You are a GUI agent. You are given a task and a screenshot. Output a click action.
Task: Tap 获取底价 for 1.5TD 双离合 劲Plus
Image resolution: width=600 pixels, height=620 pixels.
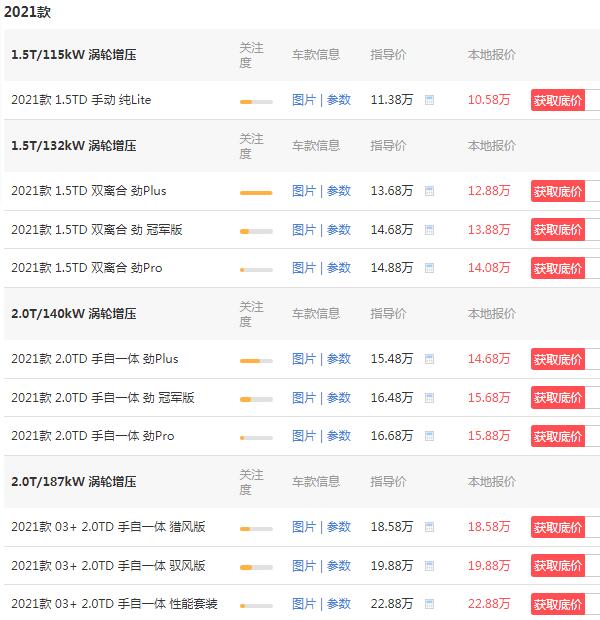(x=557, y=192)
